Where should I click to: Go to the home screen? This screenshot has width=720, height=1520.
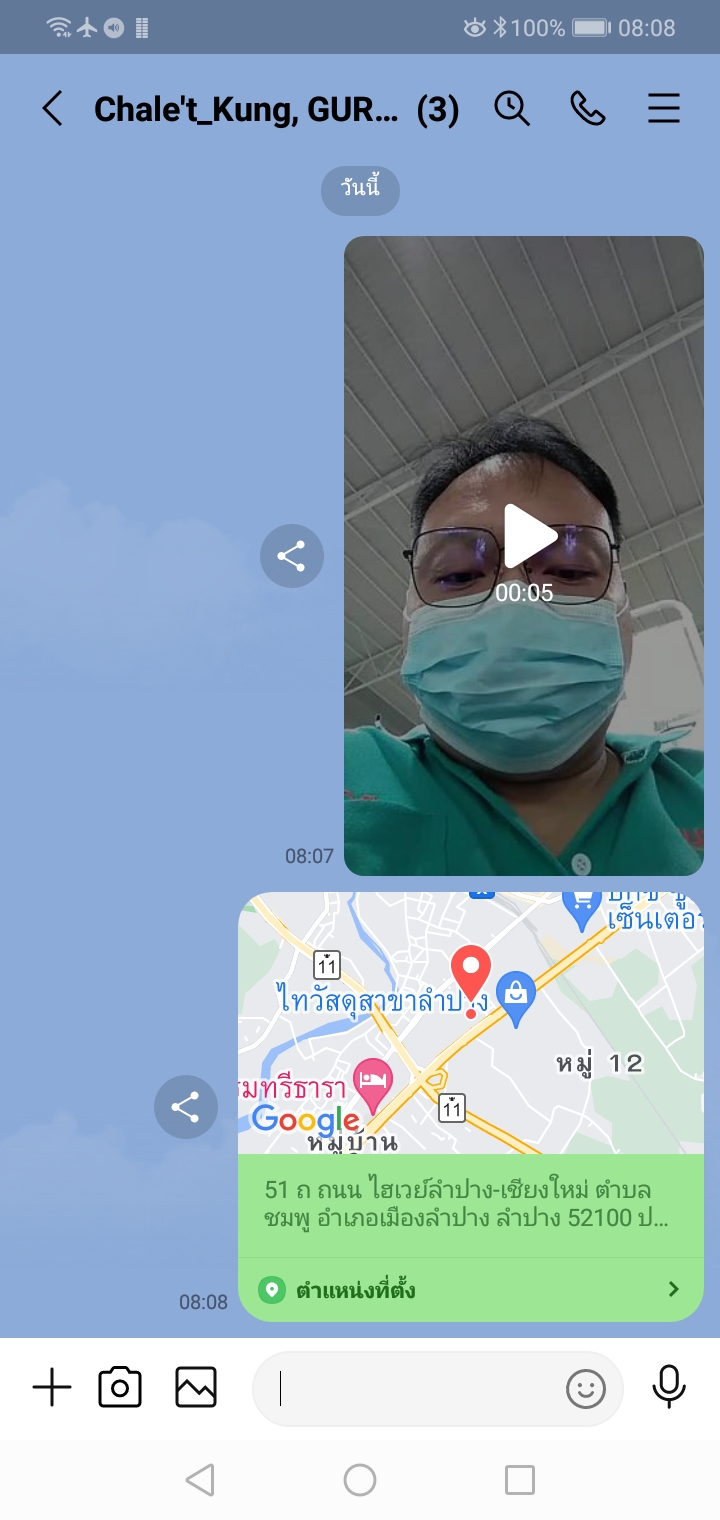click(360, 1480)
